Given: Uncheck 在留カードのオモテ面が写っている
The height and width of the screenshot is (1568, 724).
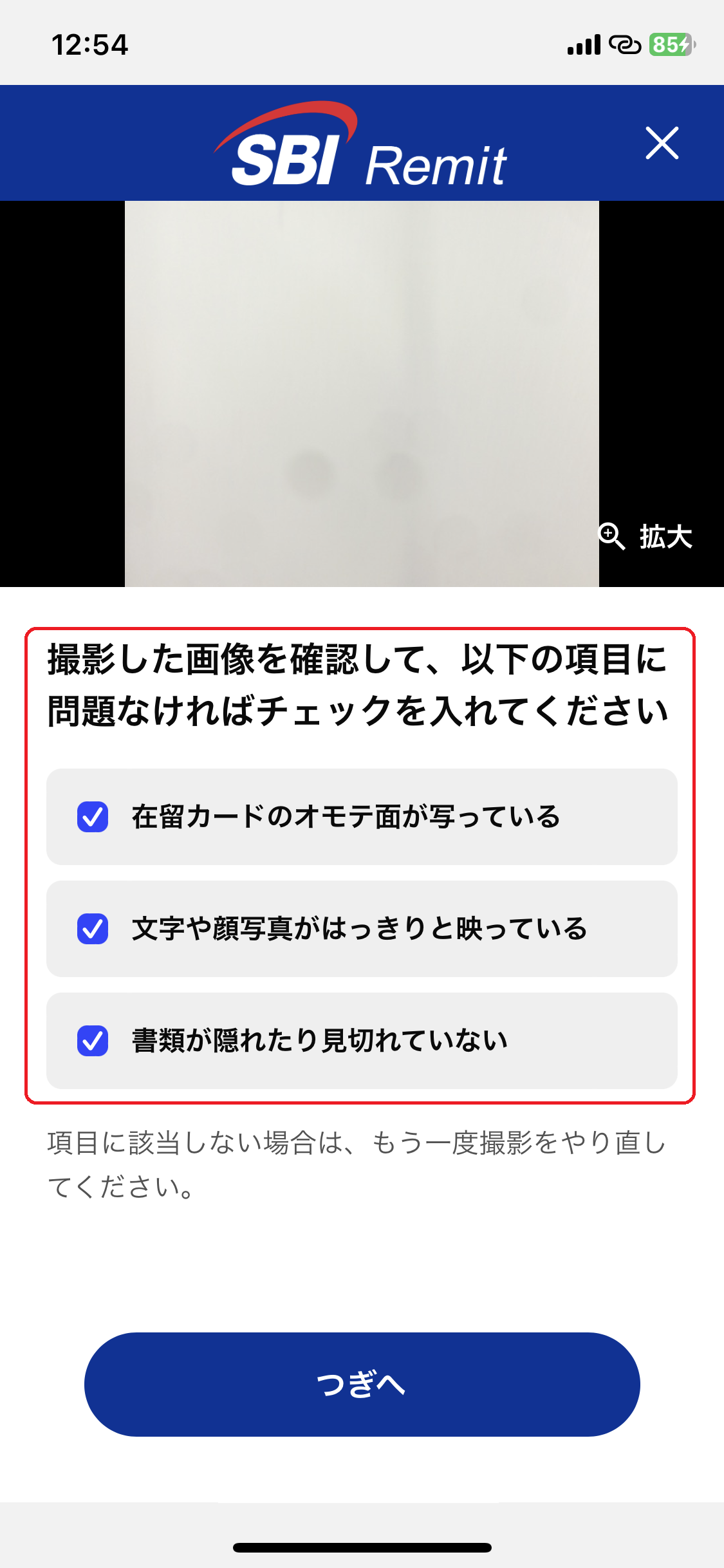Looking at the screenshot, I should (92, 817).
